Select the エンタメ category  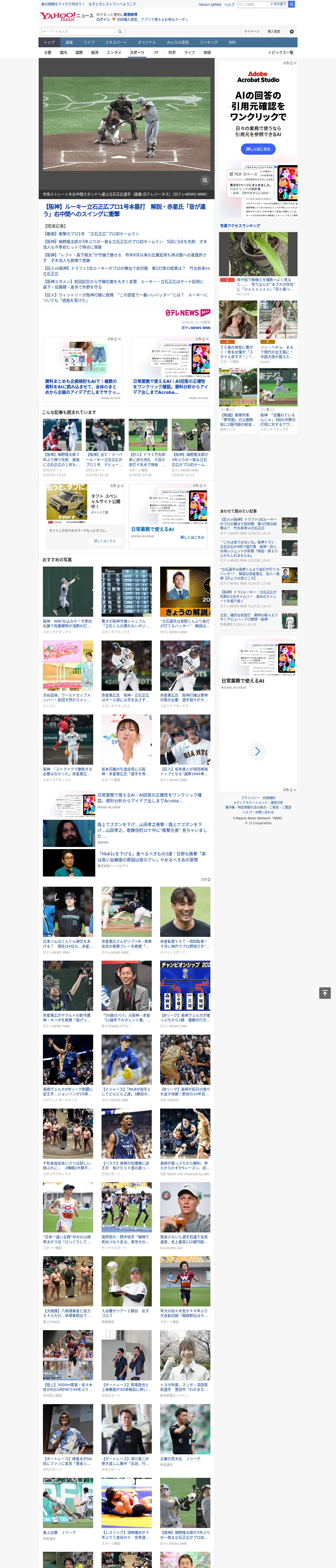click(x=114, y=52)
